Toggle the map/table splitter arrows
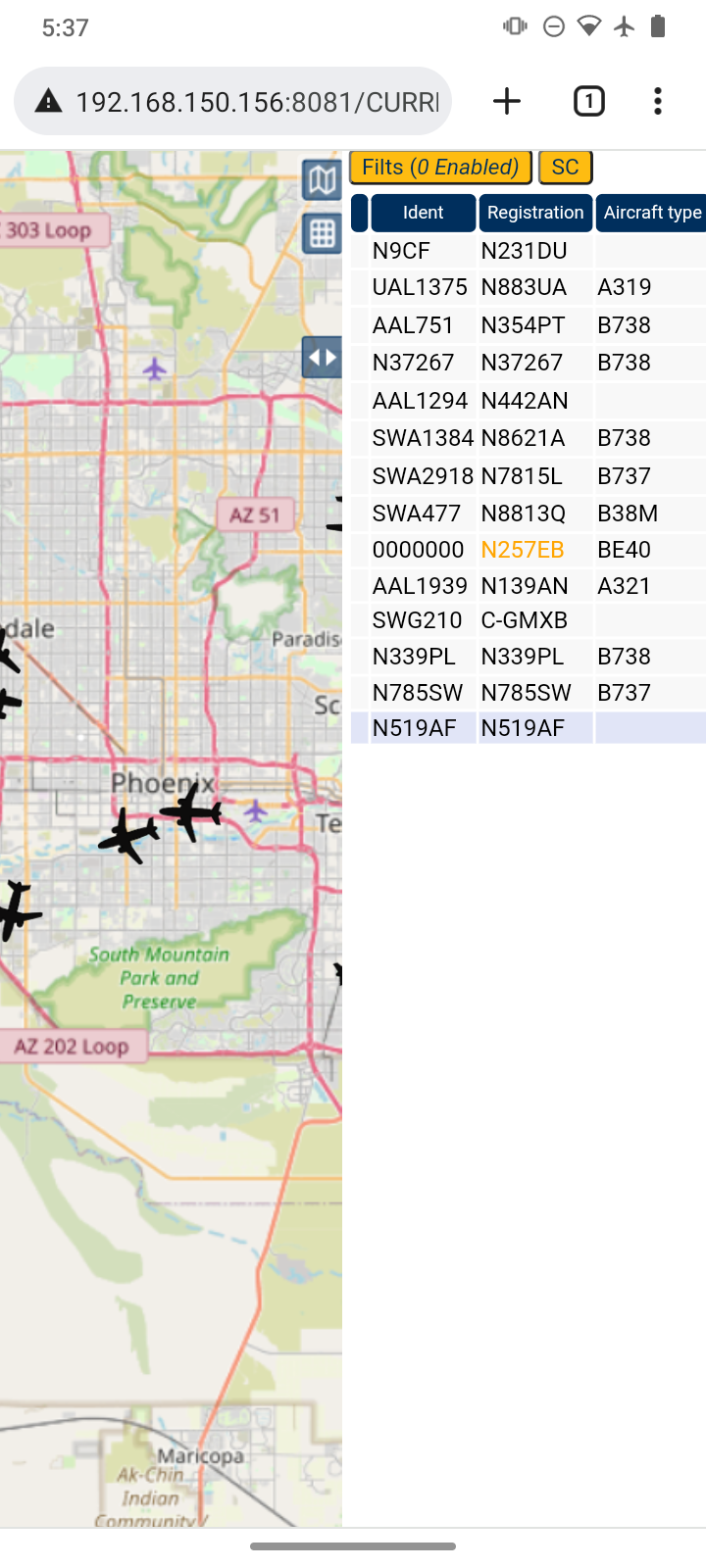Screen dimensions: 706x1568 coord(322,358)
